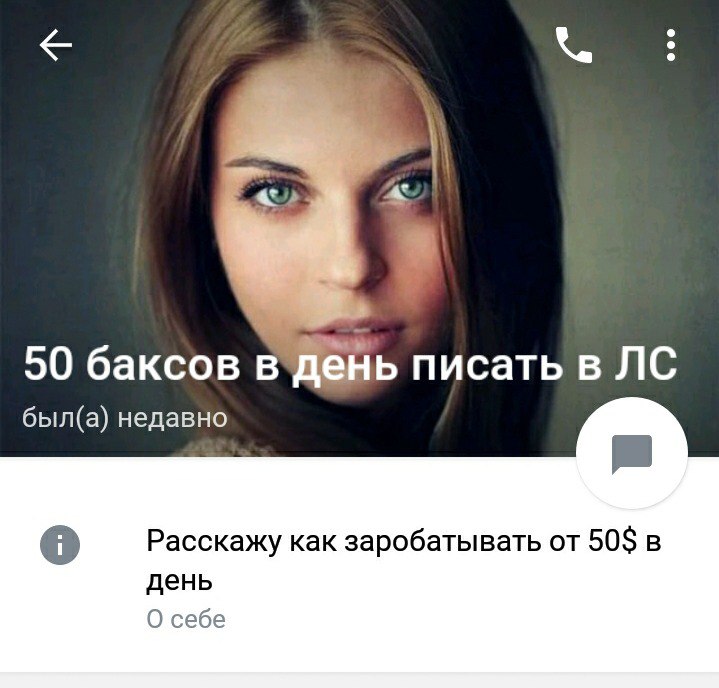Screen dimensions: 719x688
Task: Call this contact via phone icon
Action: pyautogui.click(x=573, y=45)
